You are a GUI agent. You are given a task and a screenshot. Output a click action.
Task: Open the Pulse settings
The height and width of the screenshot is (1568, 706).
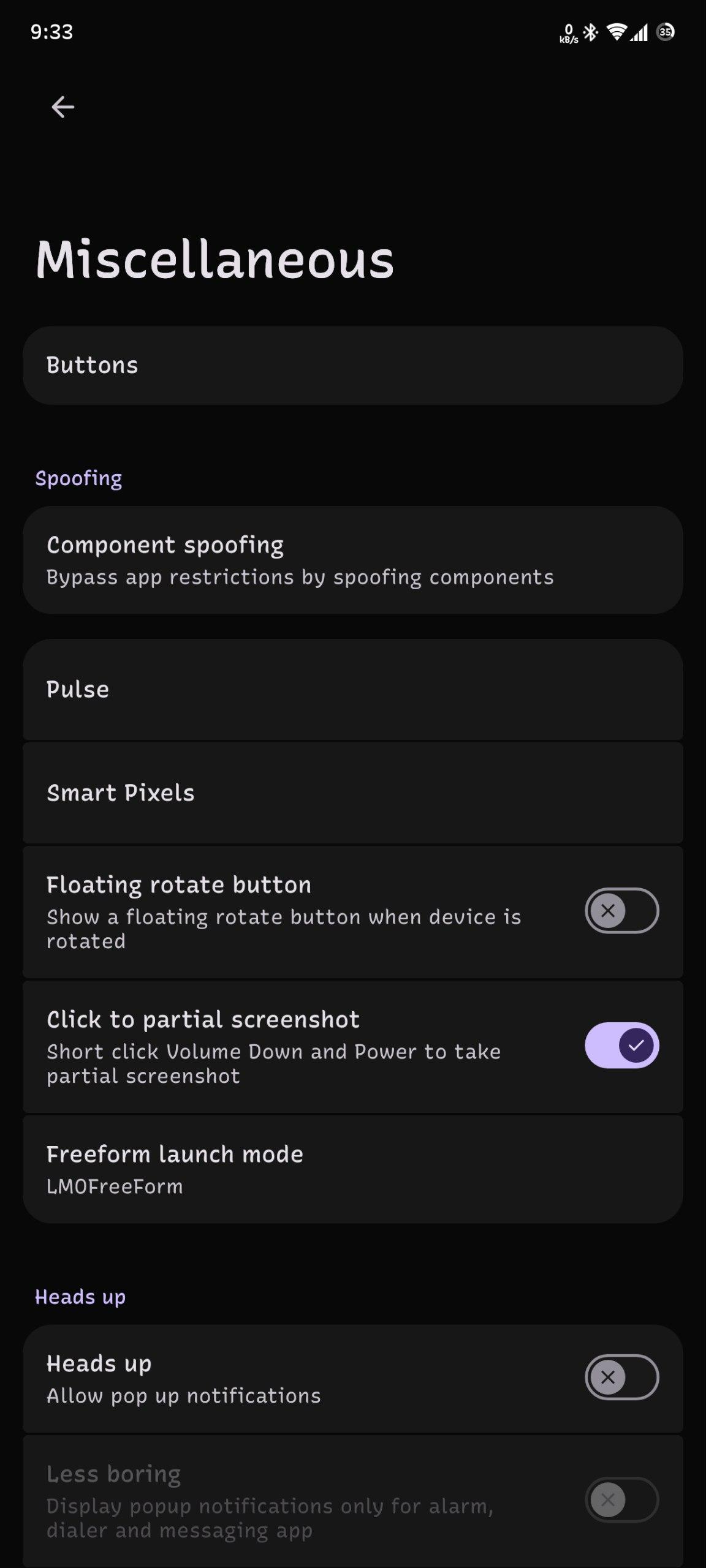(353, 690)
